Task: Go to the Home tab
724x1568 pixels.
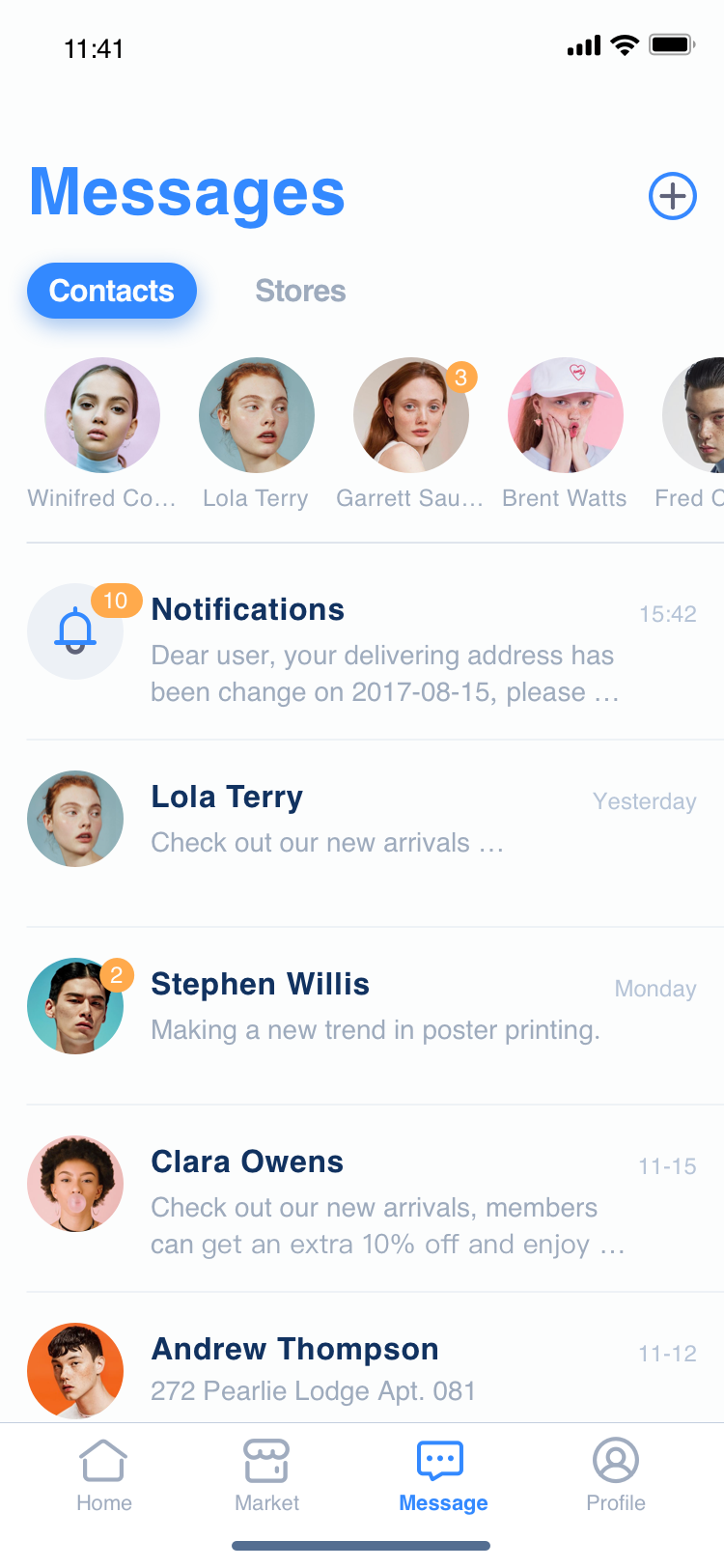Action: click(103, 1476)
